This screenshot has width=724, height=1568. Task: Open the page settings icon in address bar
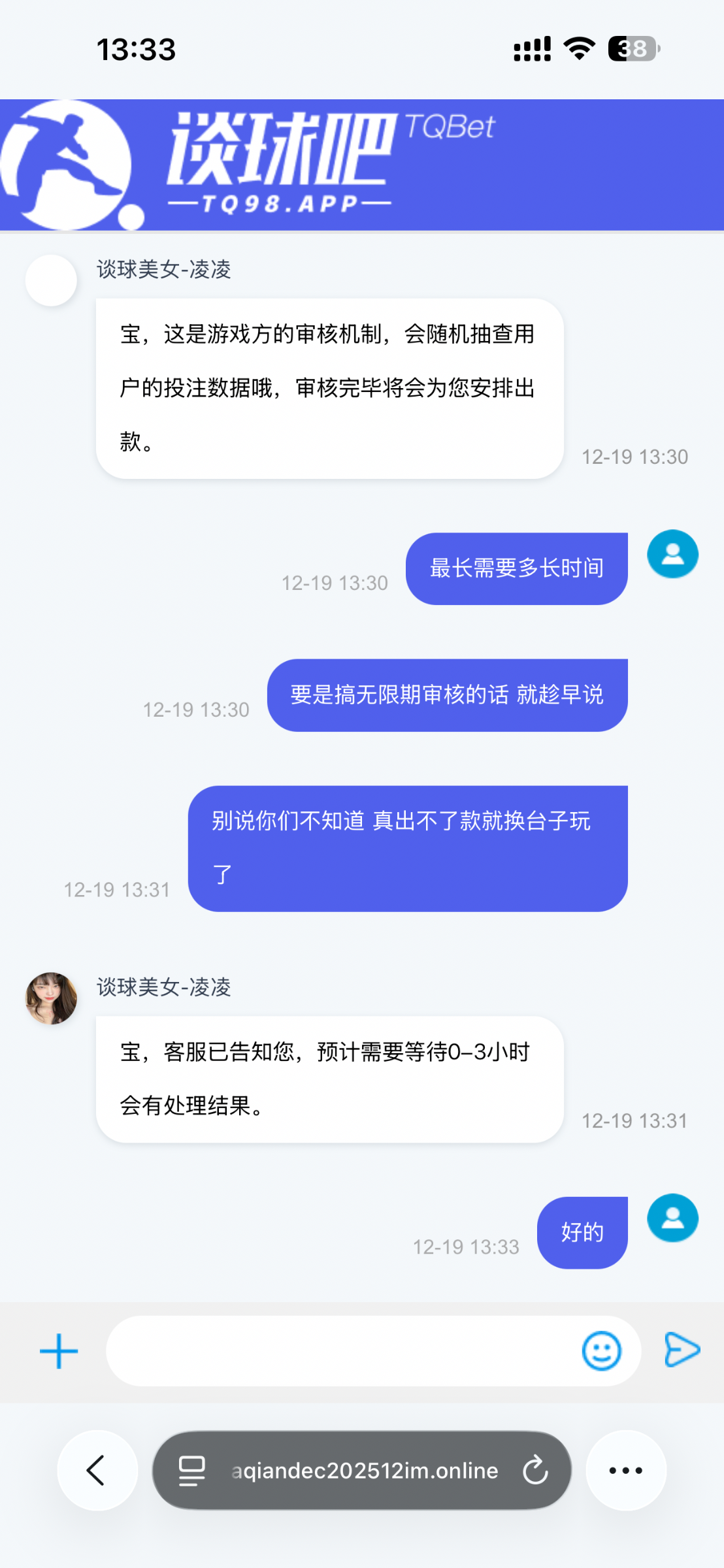pos(192,1471)
